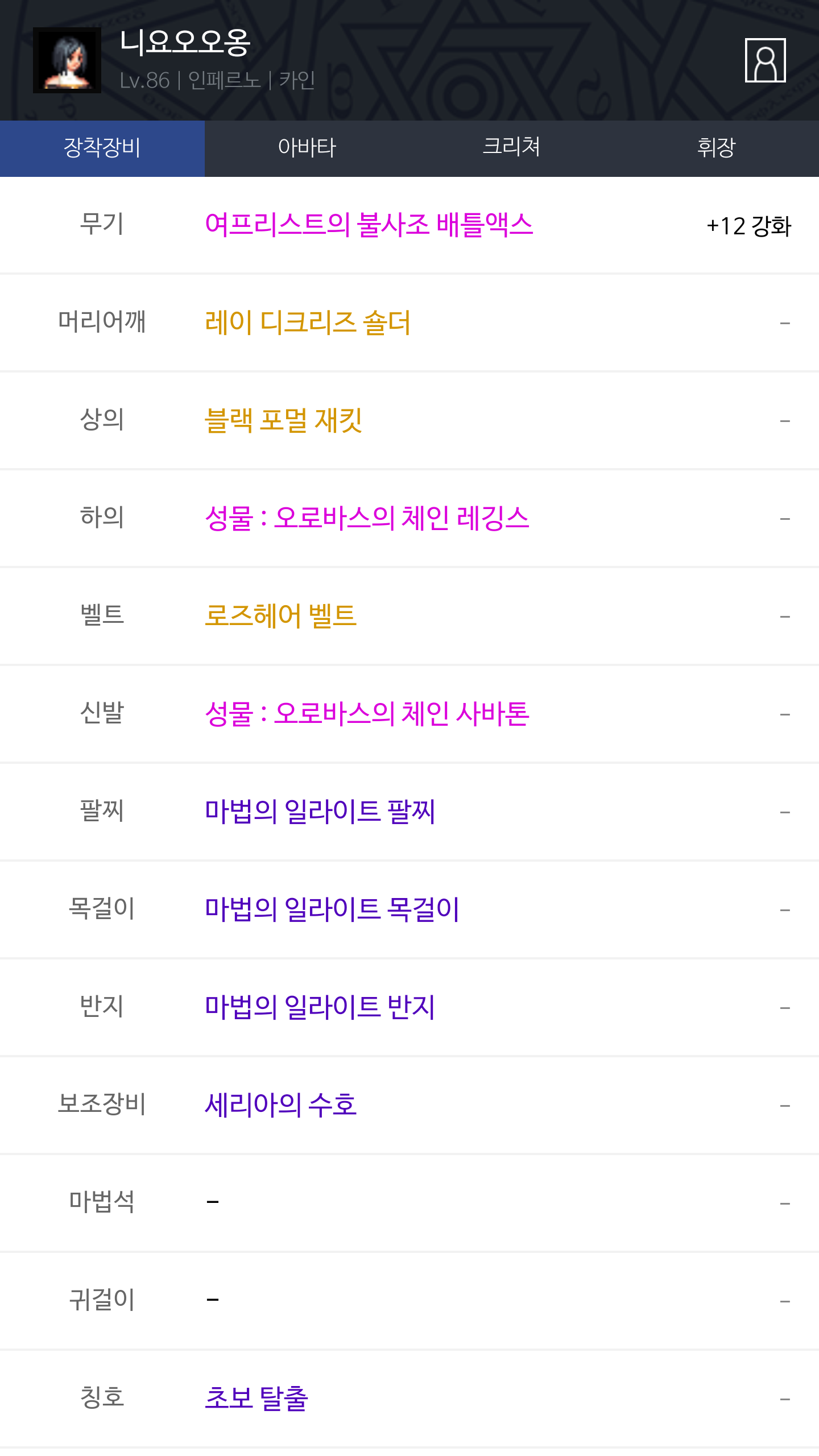Open 블랙 포멀 재킷 item
Screen dimensions: 819x1456
click(283, 421)
